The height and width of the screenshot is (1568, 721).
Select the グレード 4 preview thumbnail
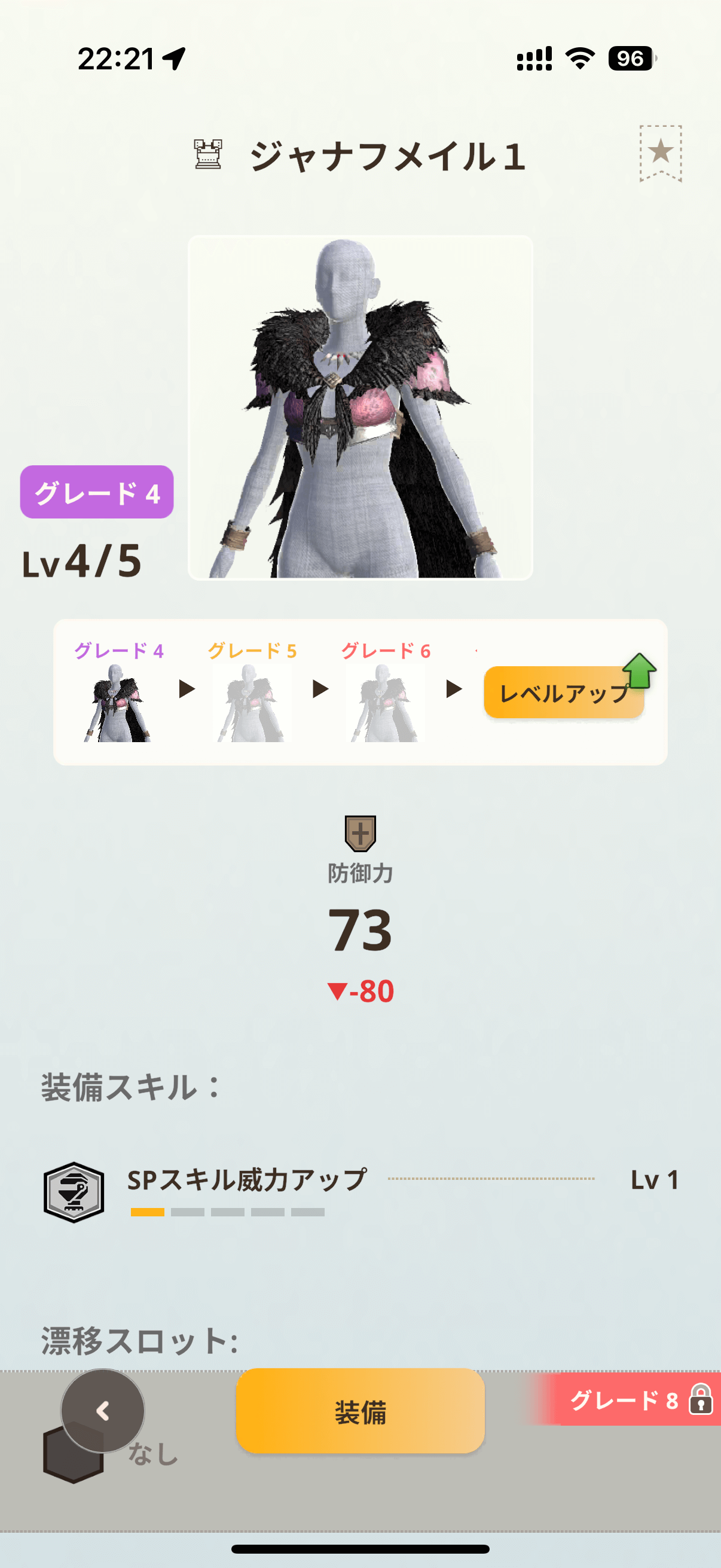click(118, 701)
